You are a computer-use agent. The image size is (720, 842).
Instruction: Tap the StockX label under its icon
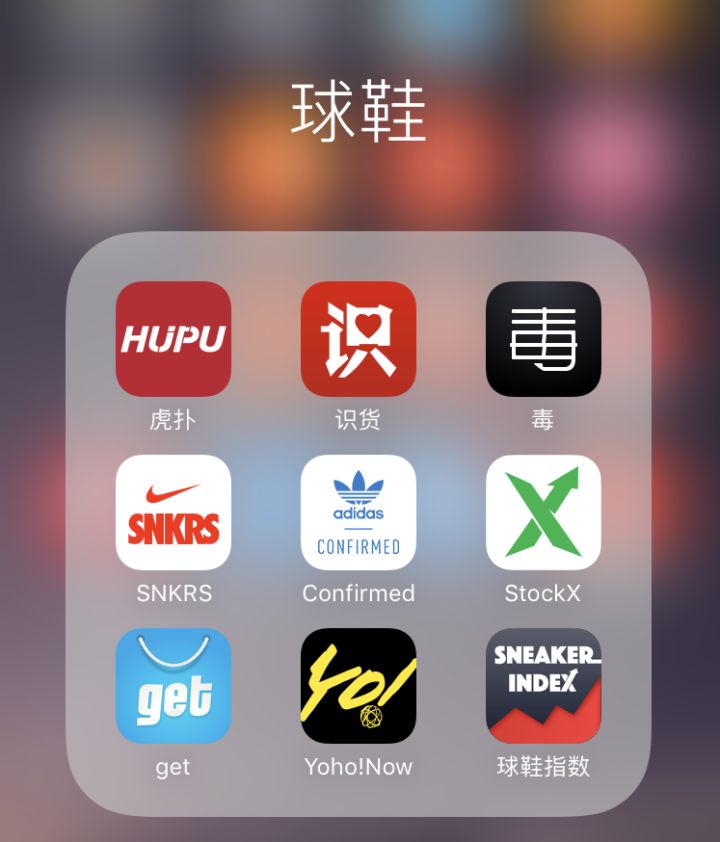click(x=543, y=593)
